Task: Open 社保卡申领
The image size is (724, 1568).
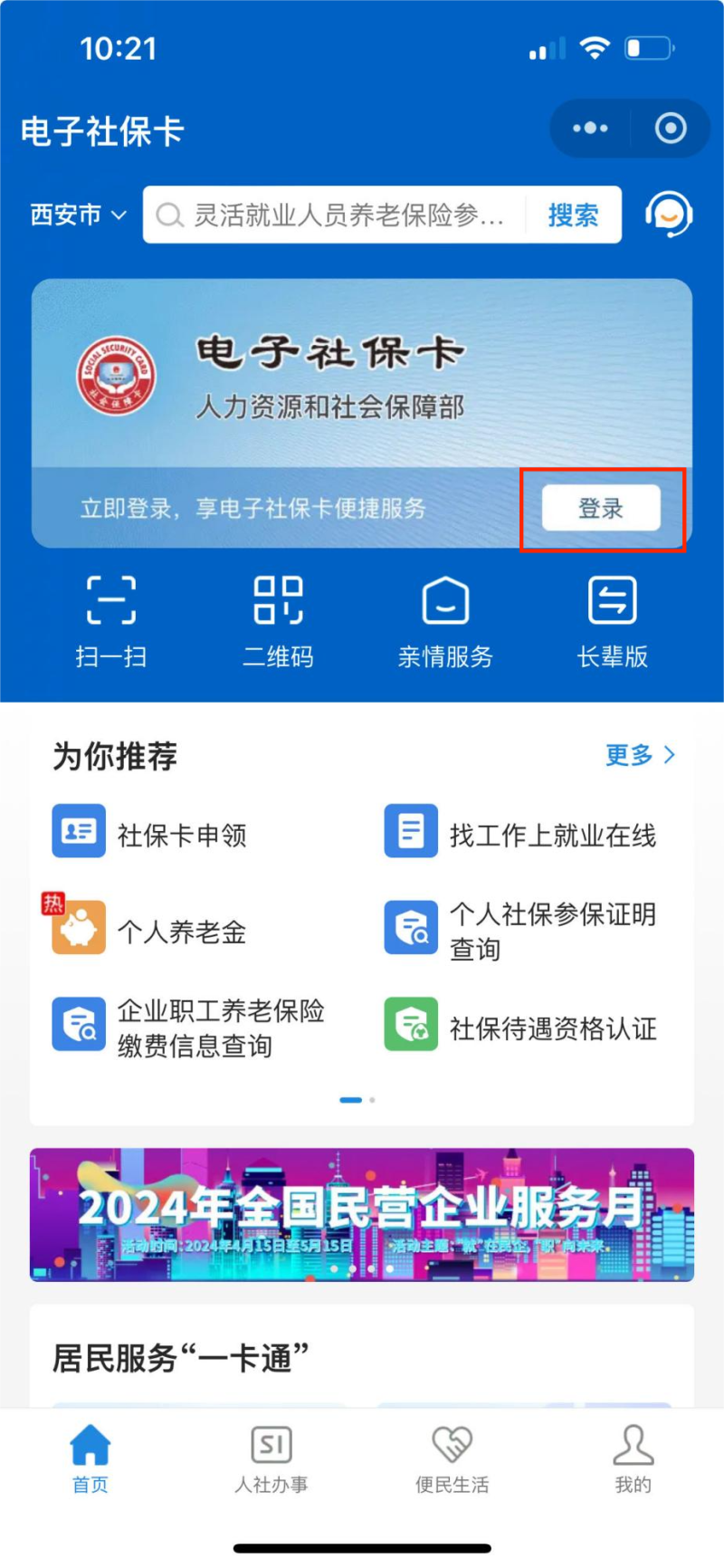Action: coord(150,834)
